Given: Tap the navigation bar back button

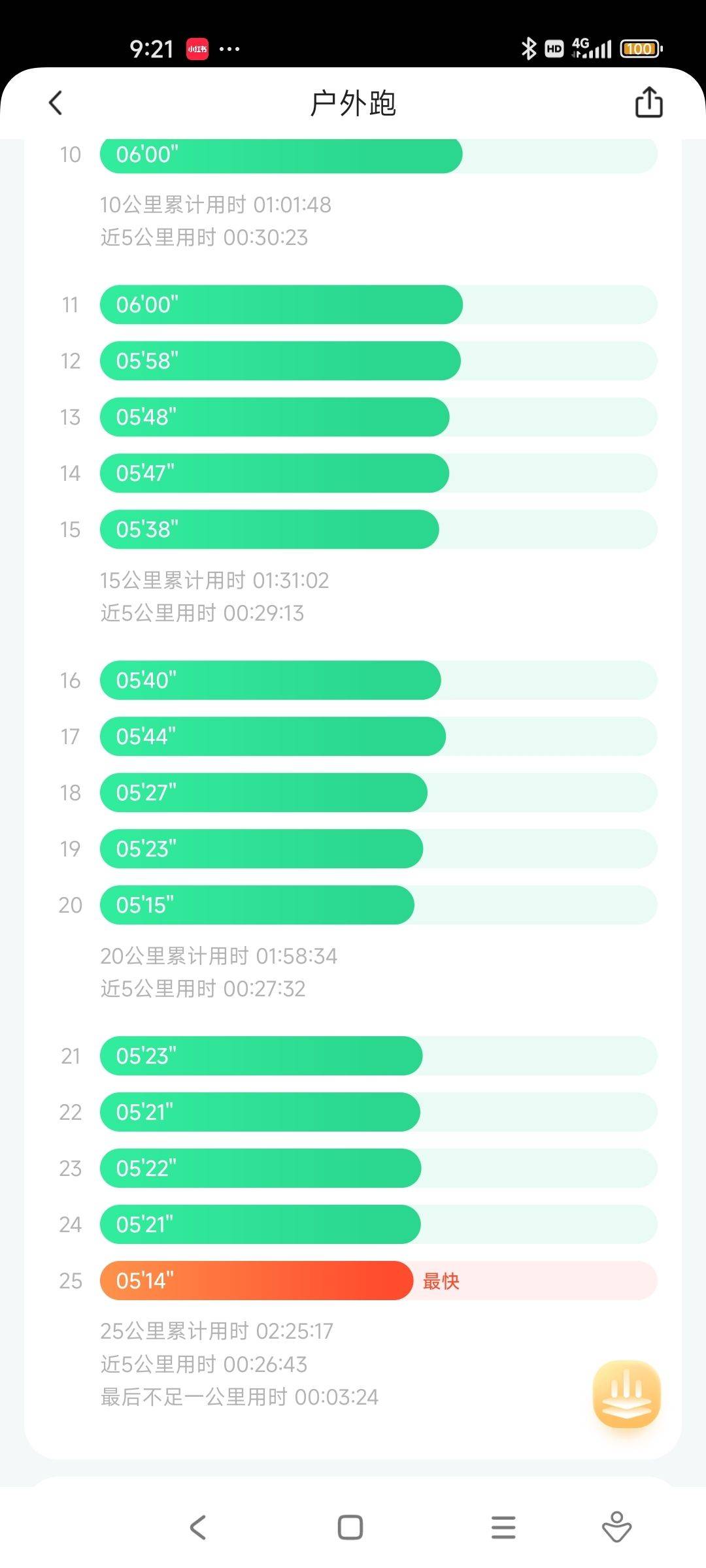Looking at the screenshot, I should (x=199, y=1527).
